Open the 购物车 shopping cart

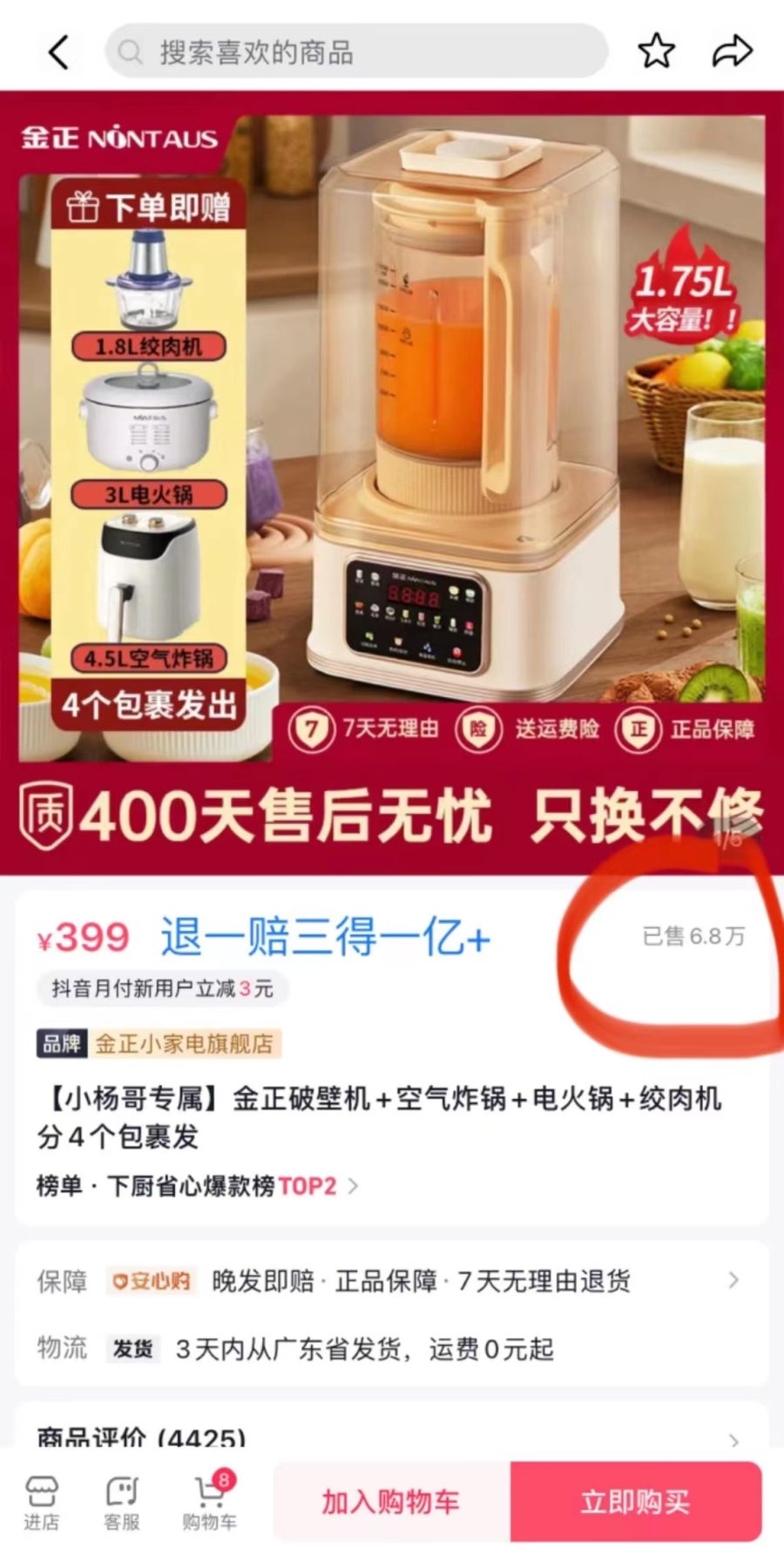[x=209, y=1503]
